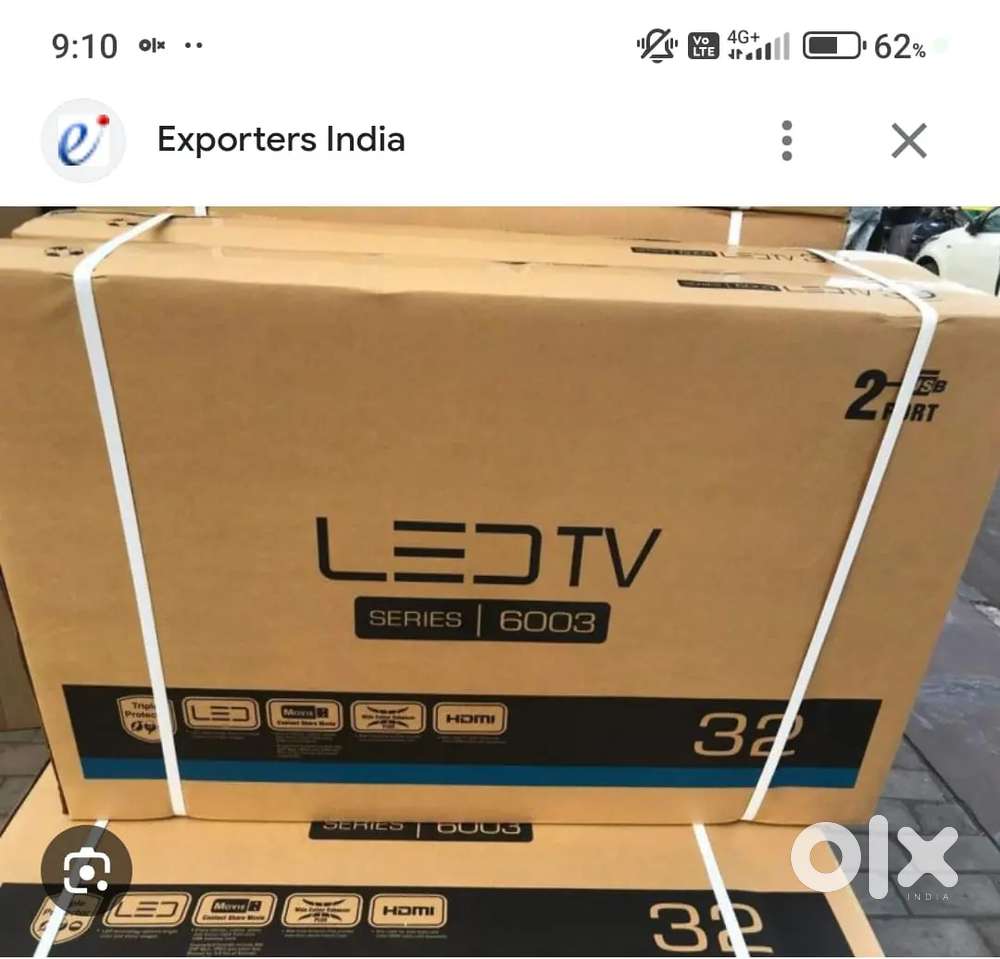Open the three-dot overflow menu
This screenshot has height=959, width=1000.
coord(787,141)
